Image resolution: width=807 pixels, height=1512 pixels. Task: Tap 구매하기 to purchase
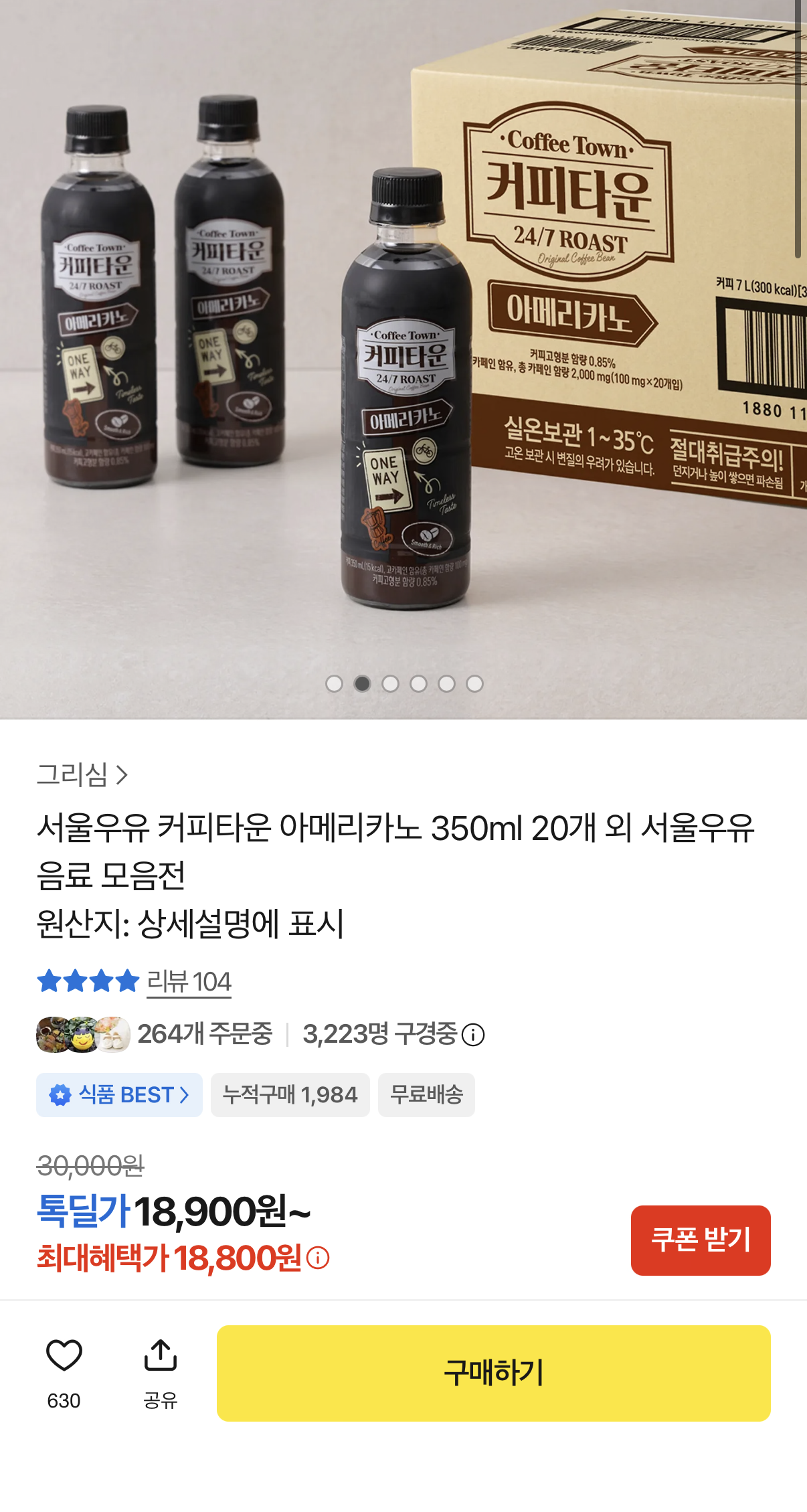[x=494, y=1373]
